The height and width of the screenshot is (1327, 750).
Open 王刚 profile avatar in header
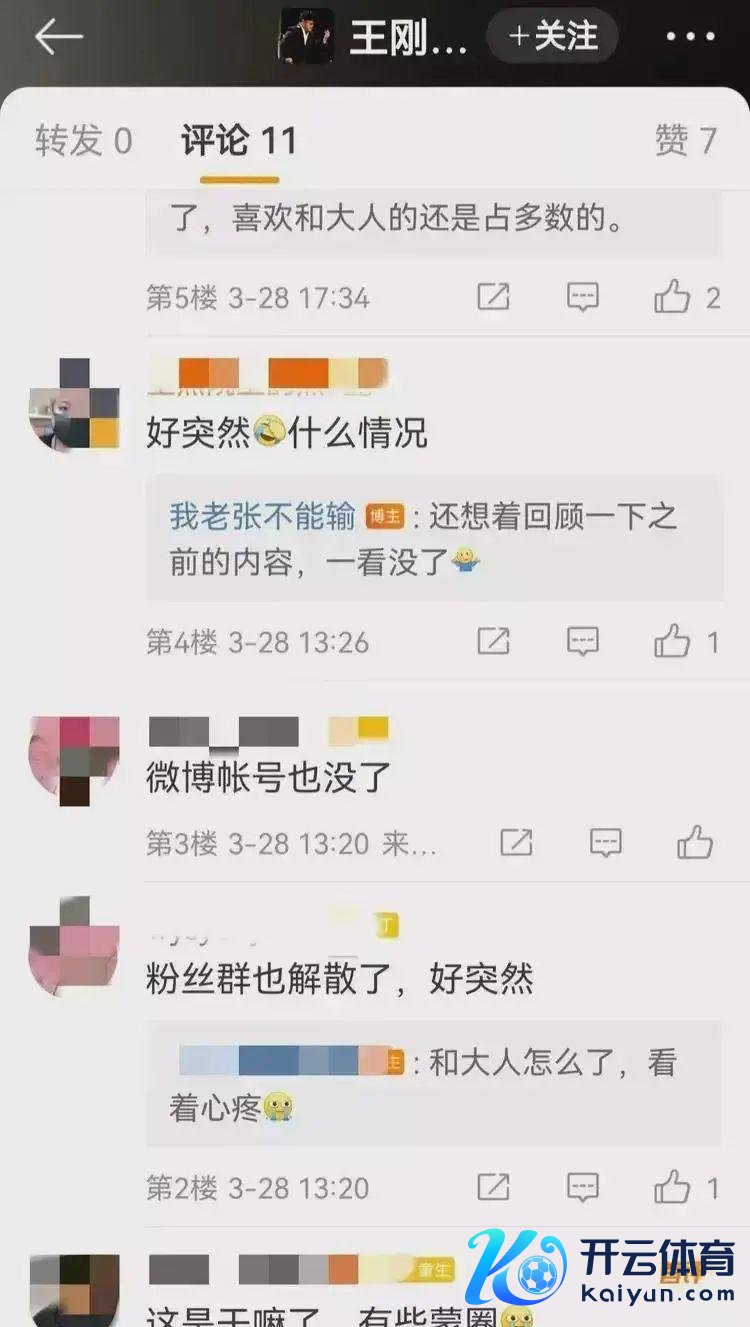point(306,37)
